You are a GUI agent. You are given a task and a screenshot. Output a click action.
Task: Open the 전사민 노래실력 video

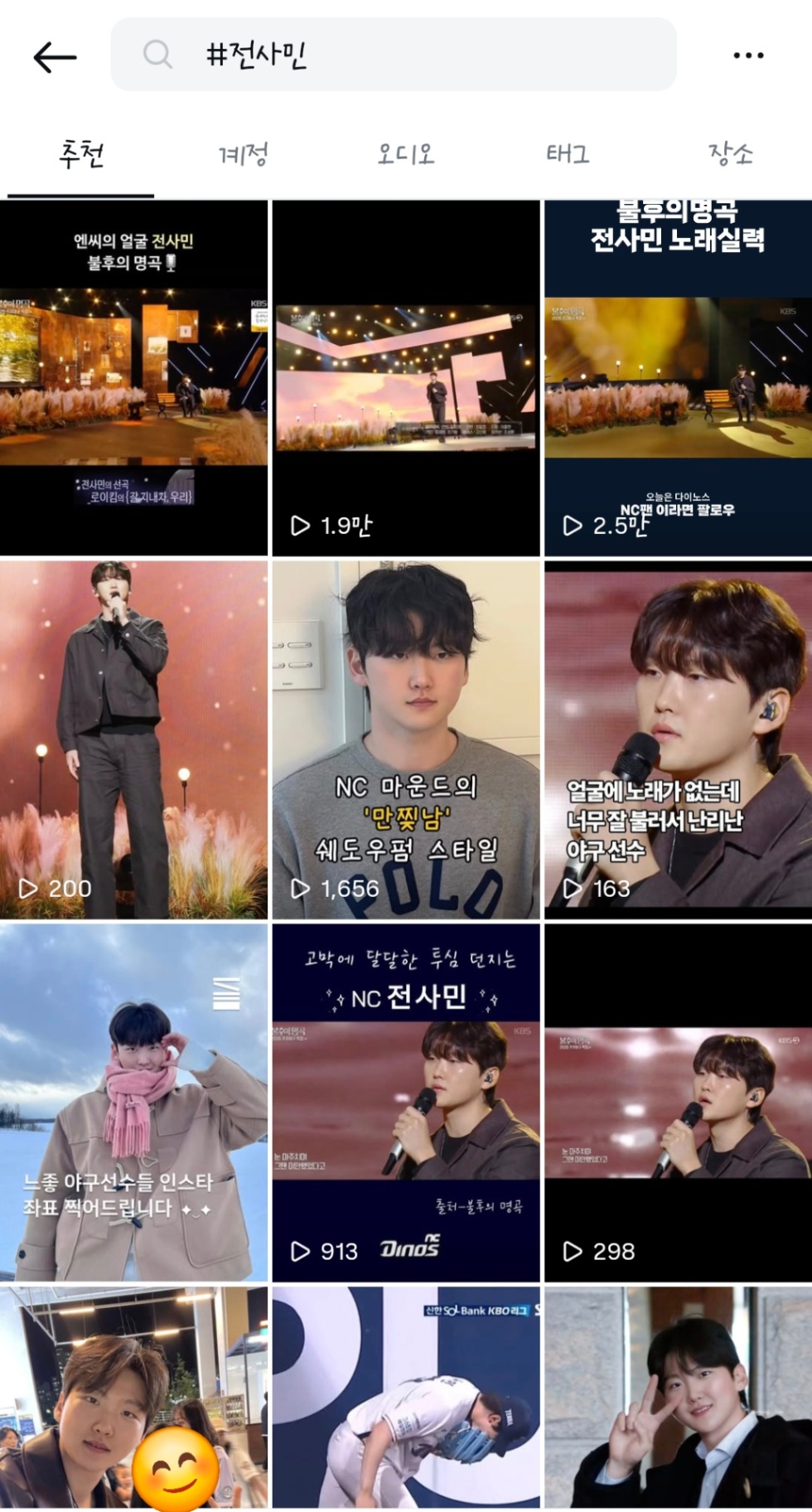coord(678,377)
